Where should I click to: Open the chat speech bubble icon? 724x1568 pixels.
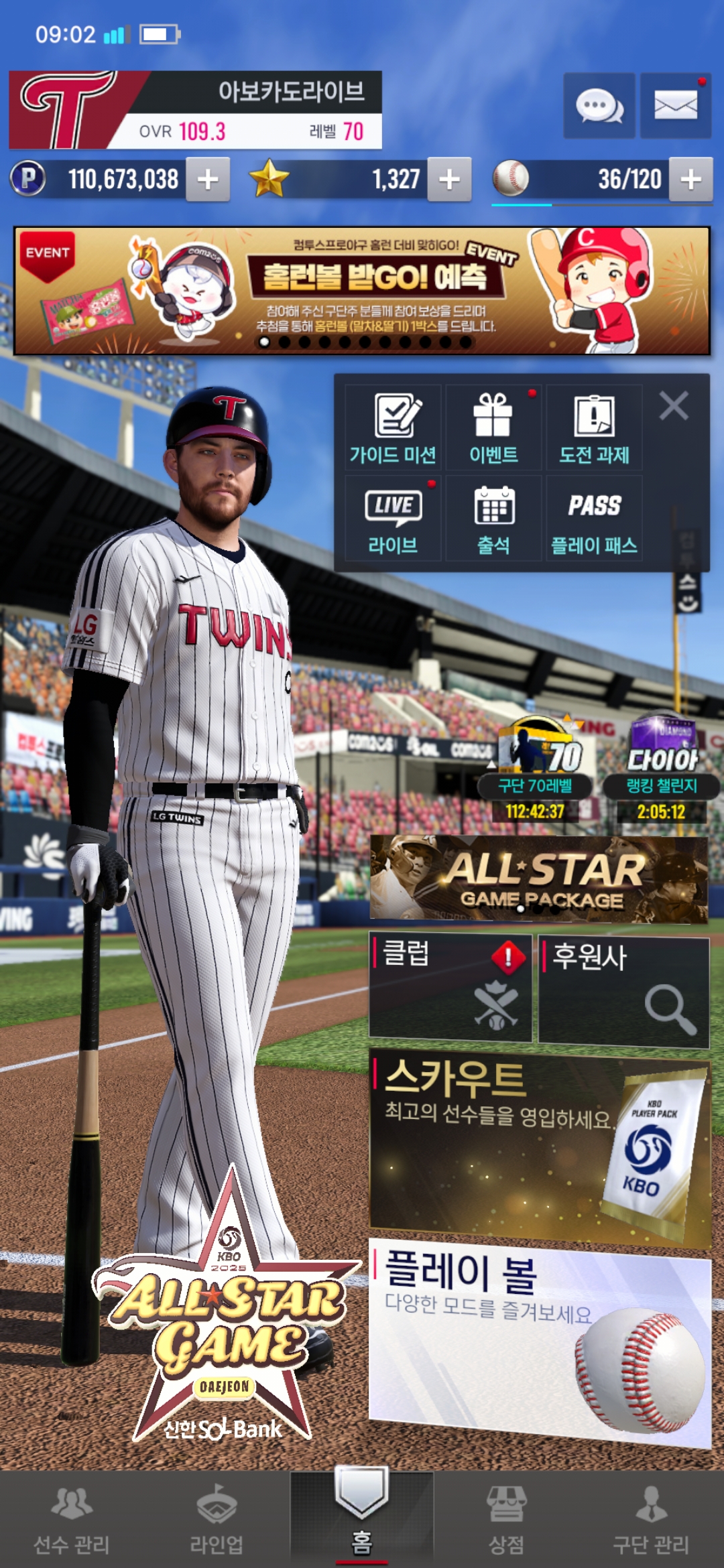tap(599, 106)
